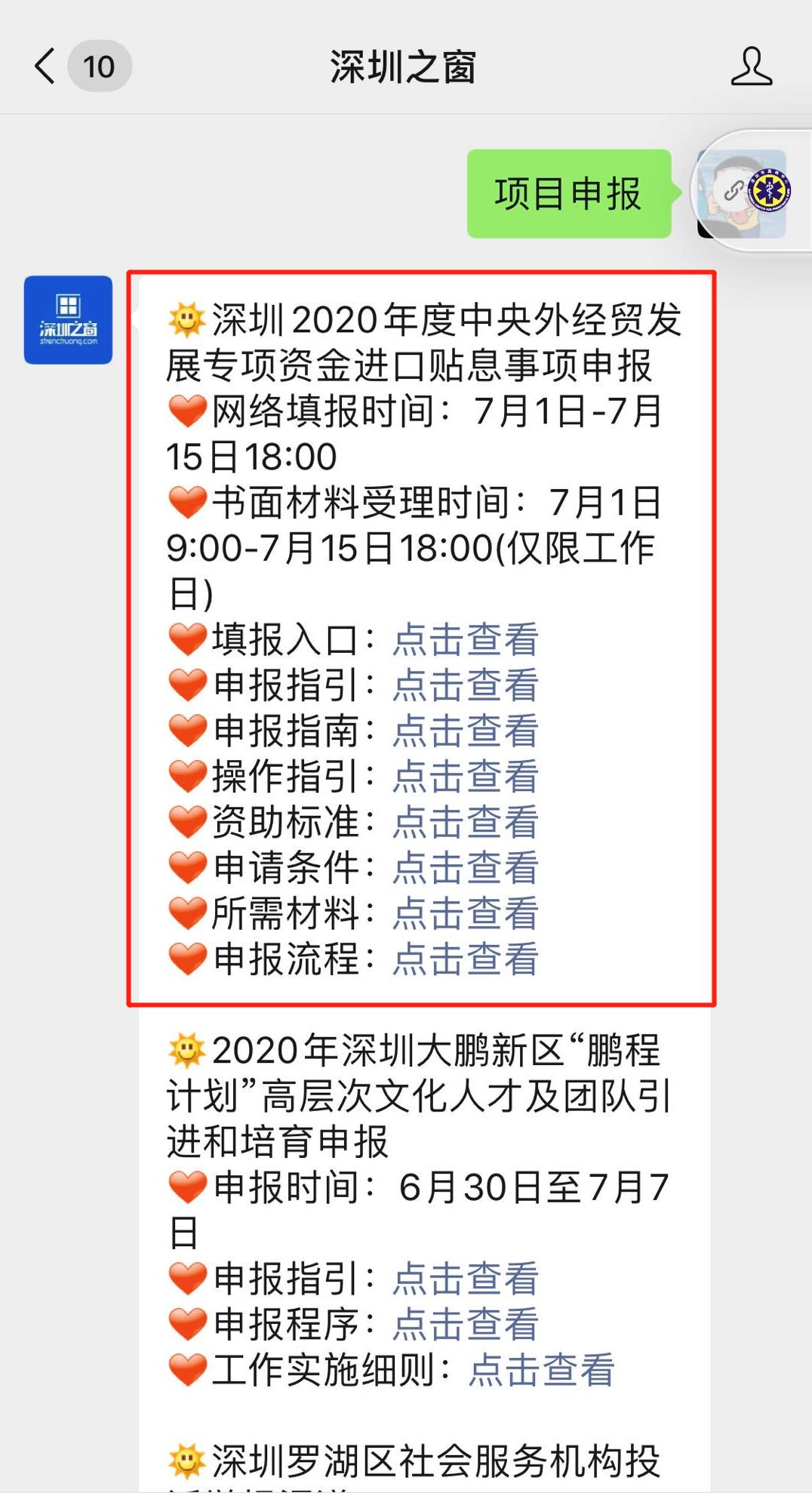View 所需材料 details link
The height and width of the screenshot is (1493, 812).
click(x=466, y=915)
